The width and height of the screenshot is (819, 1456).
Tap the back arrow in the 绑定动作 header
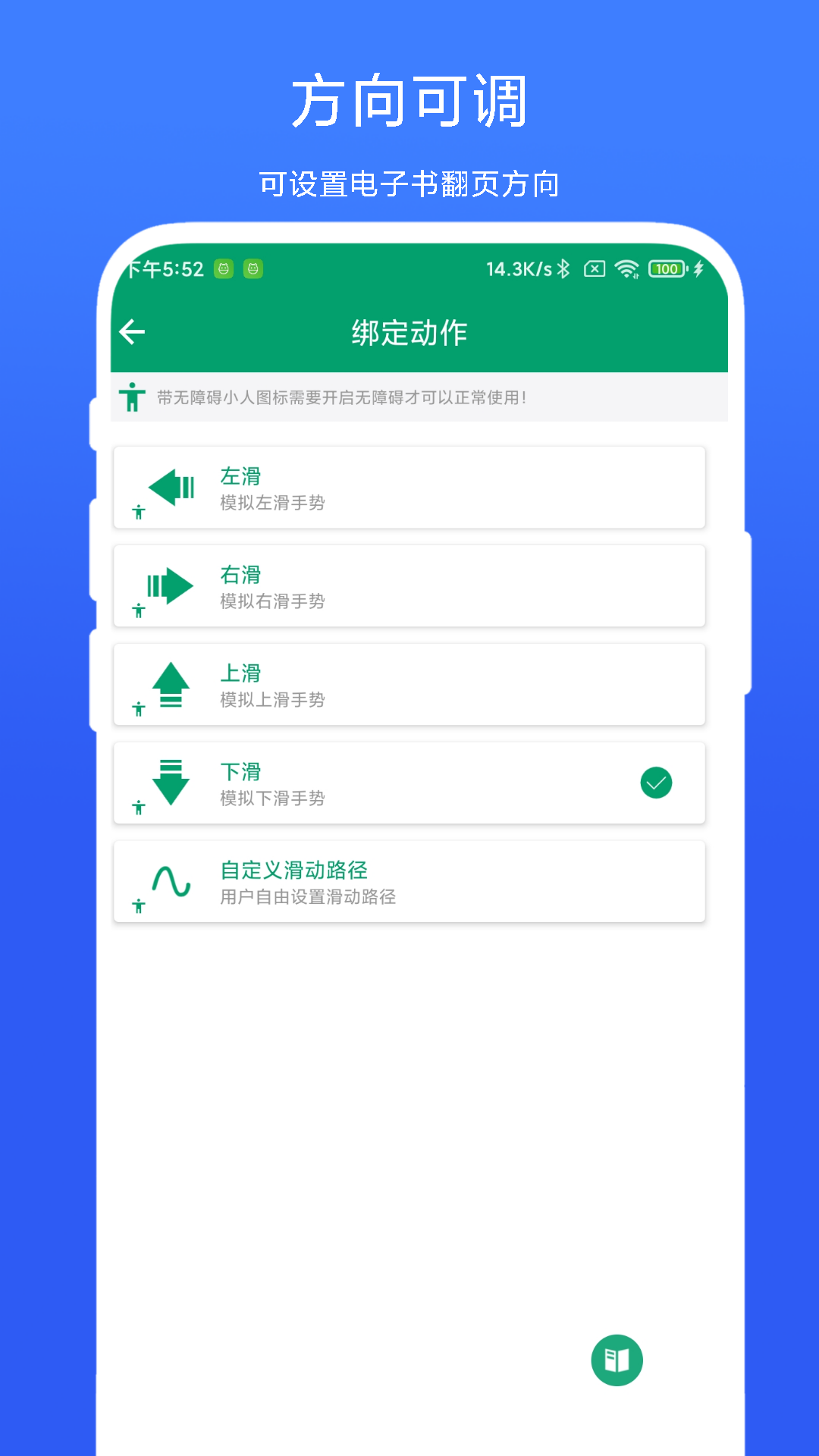(x=133, y=331)
